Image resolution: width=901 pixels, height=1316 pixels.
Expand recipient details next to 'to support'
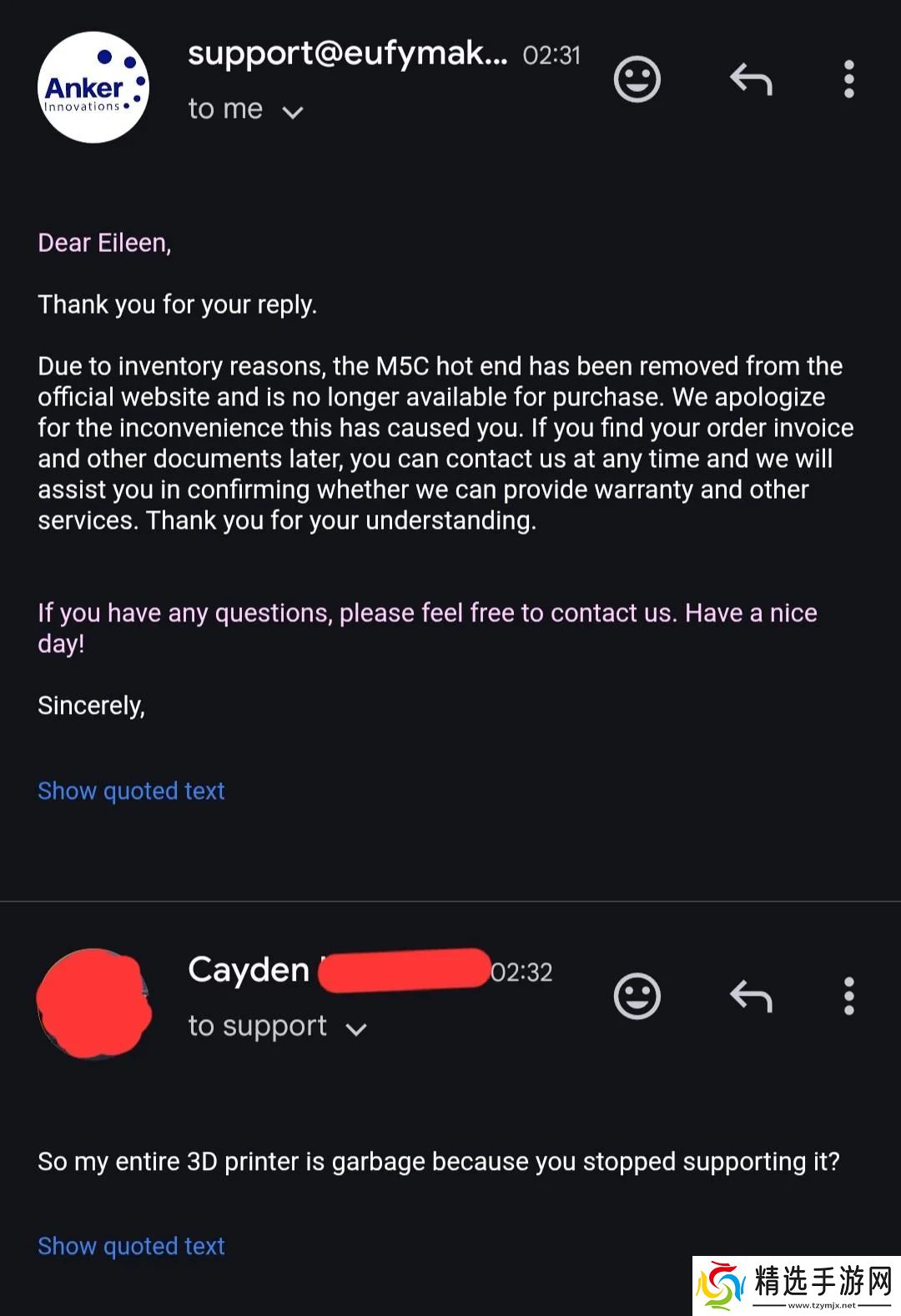pyautogui.click(x=356, y=1029)
